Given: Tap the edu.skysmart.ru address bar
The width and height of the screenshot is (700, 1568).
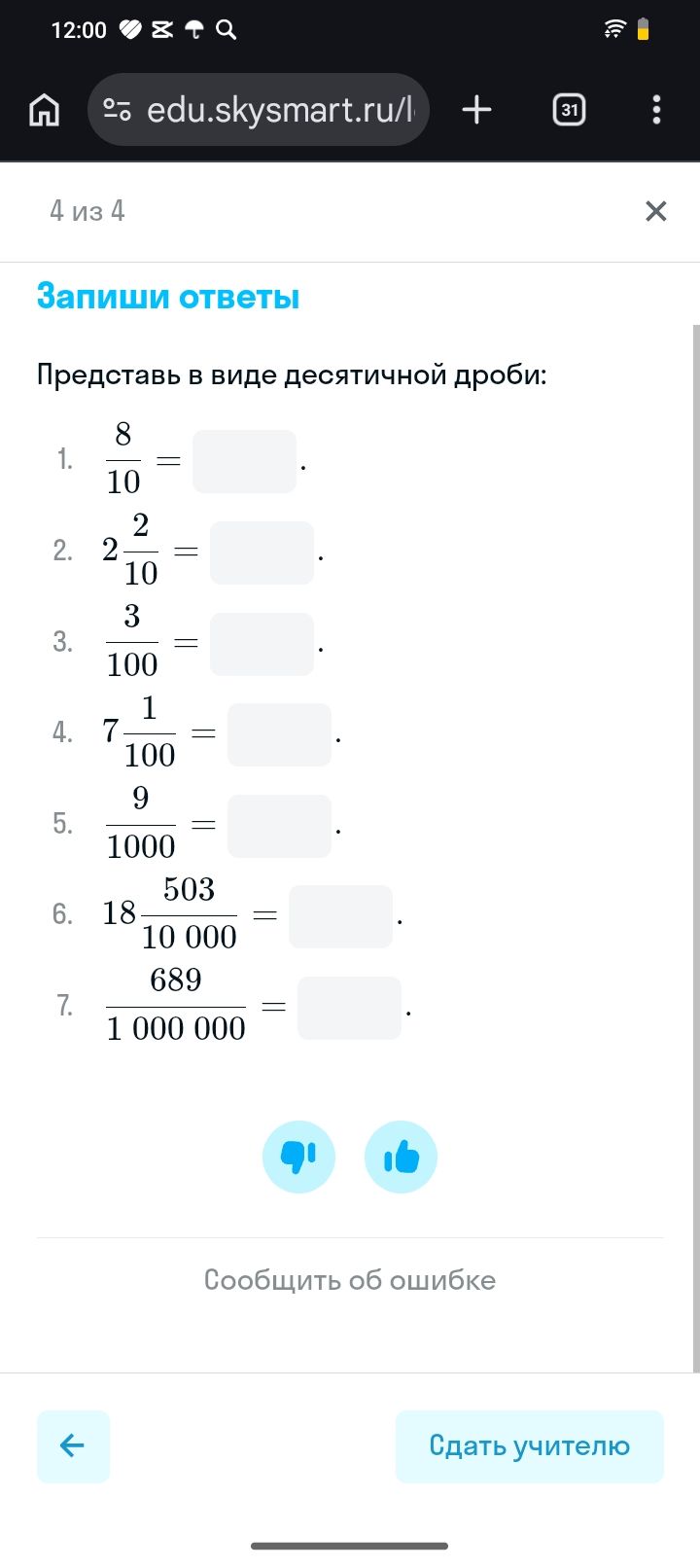Looking at the screenshot, I should 258,110.
